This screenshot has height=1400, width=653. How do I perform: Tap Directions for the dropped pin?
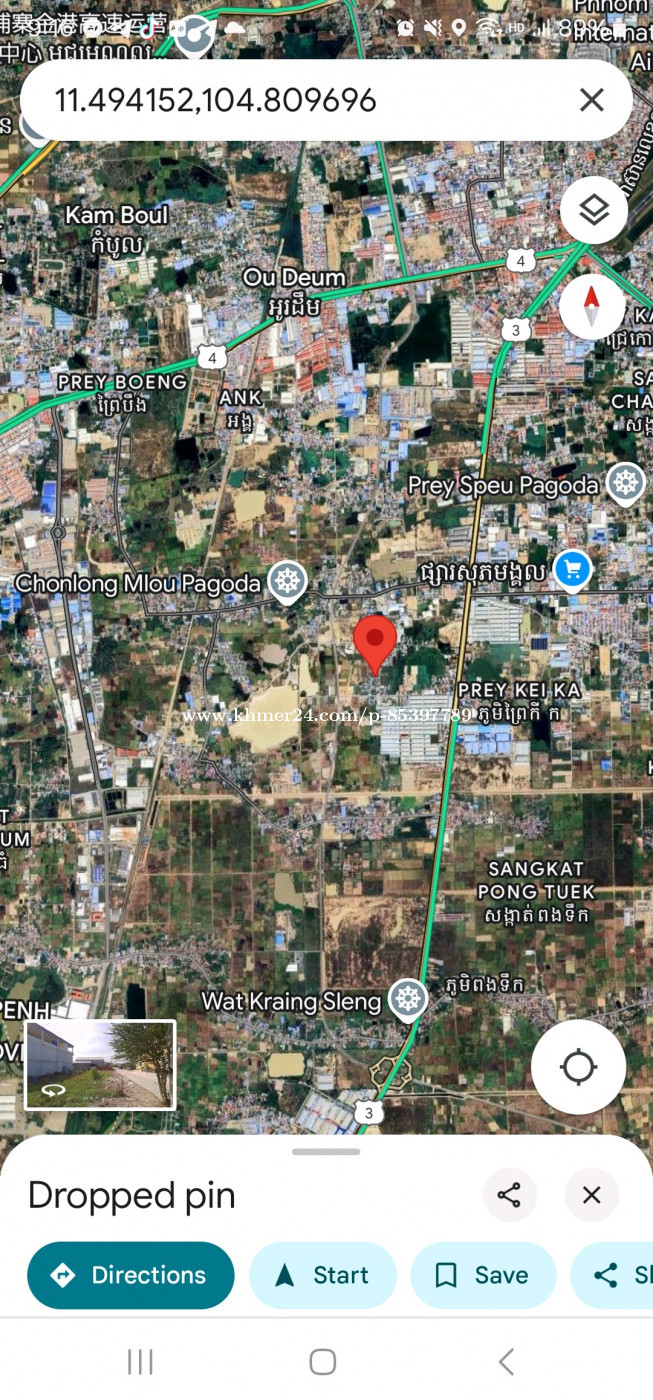coord(131,1275)
